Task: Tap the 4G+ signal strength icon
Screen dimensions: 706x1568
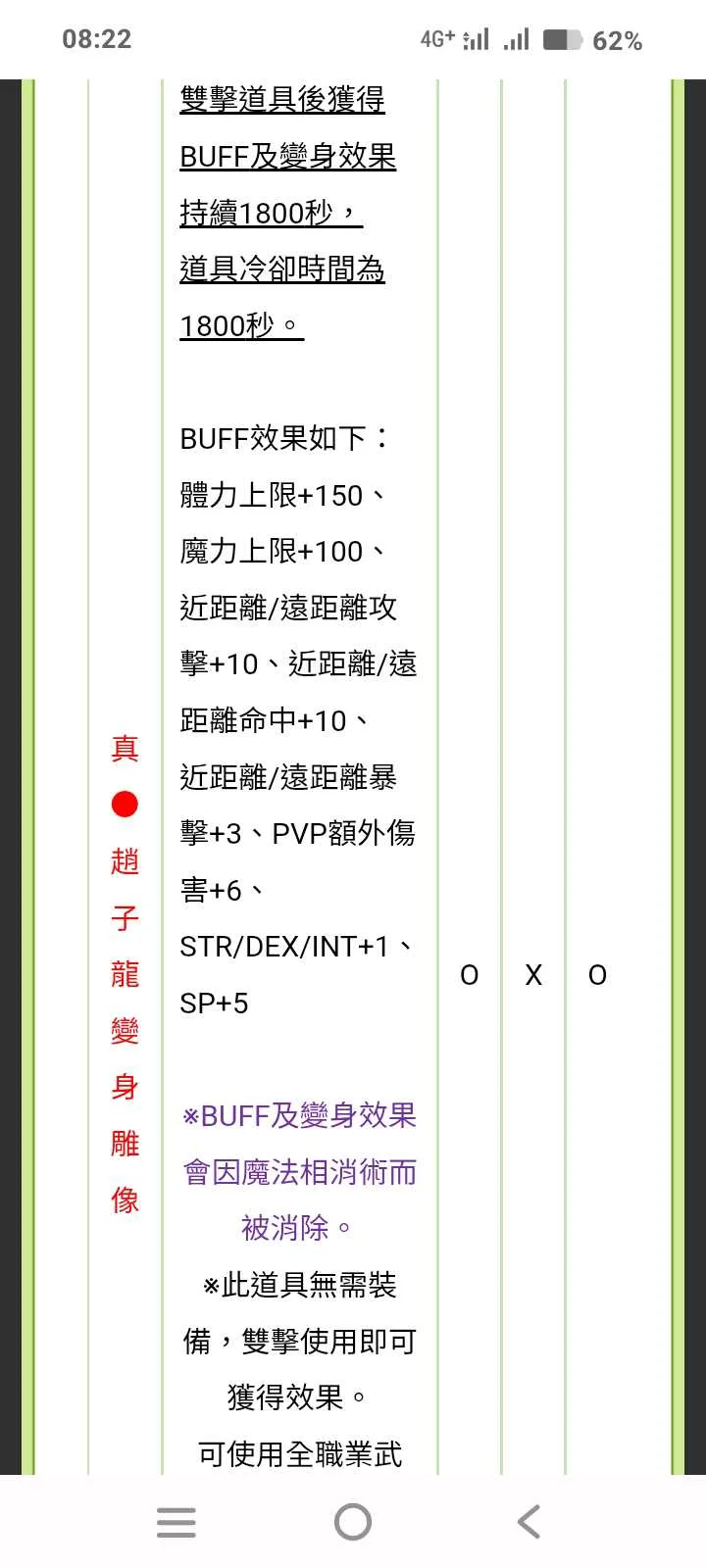Action: point(457,39)
